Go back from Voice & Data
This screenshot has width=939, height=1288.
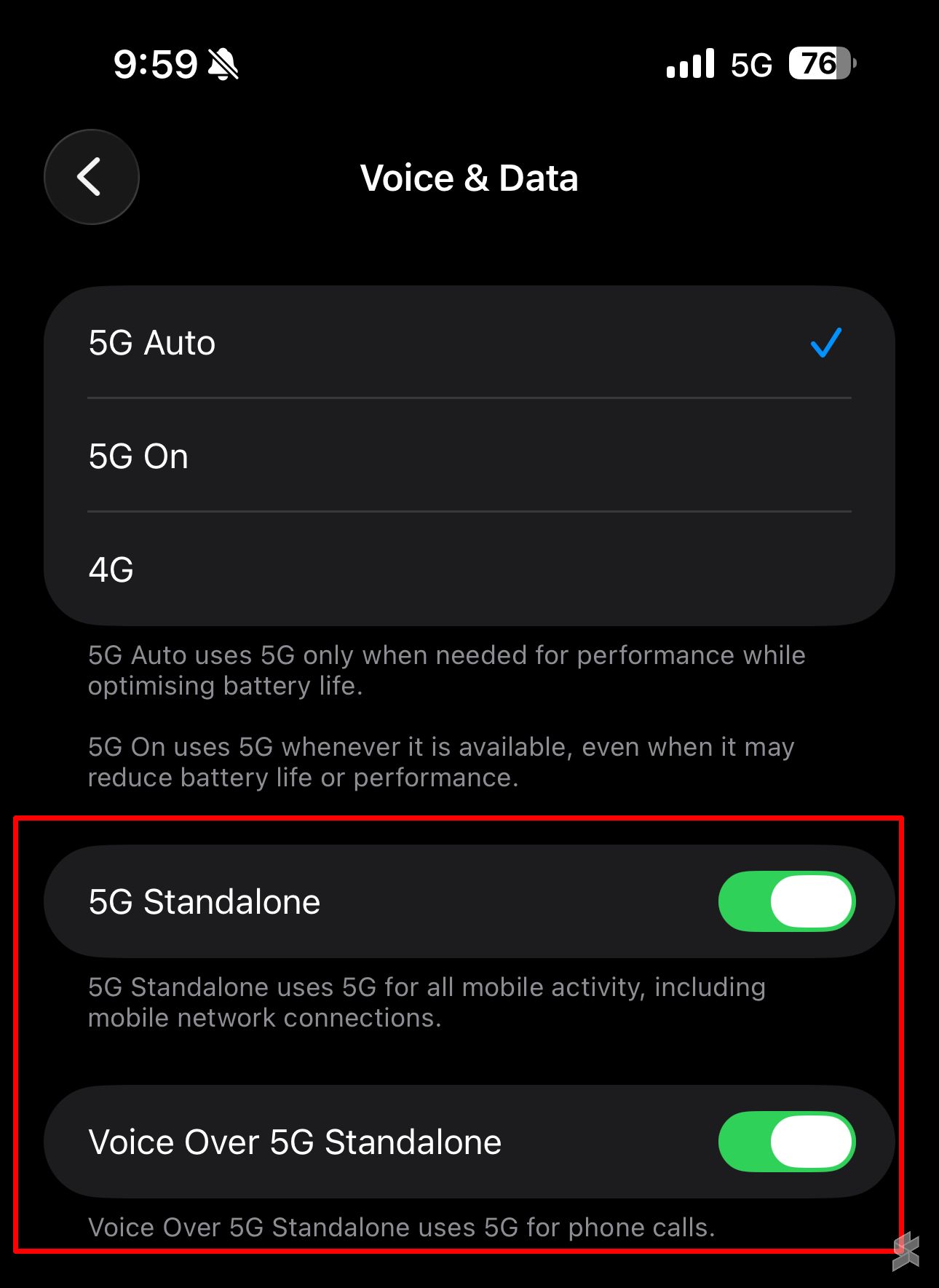point(91,177)
